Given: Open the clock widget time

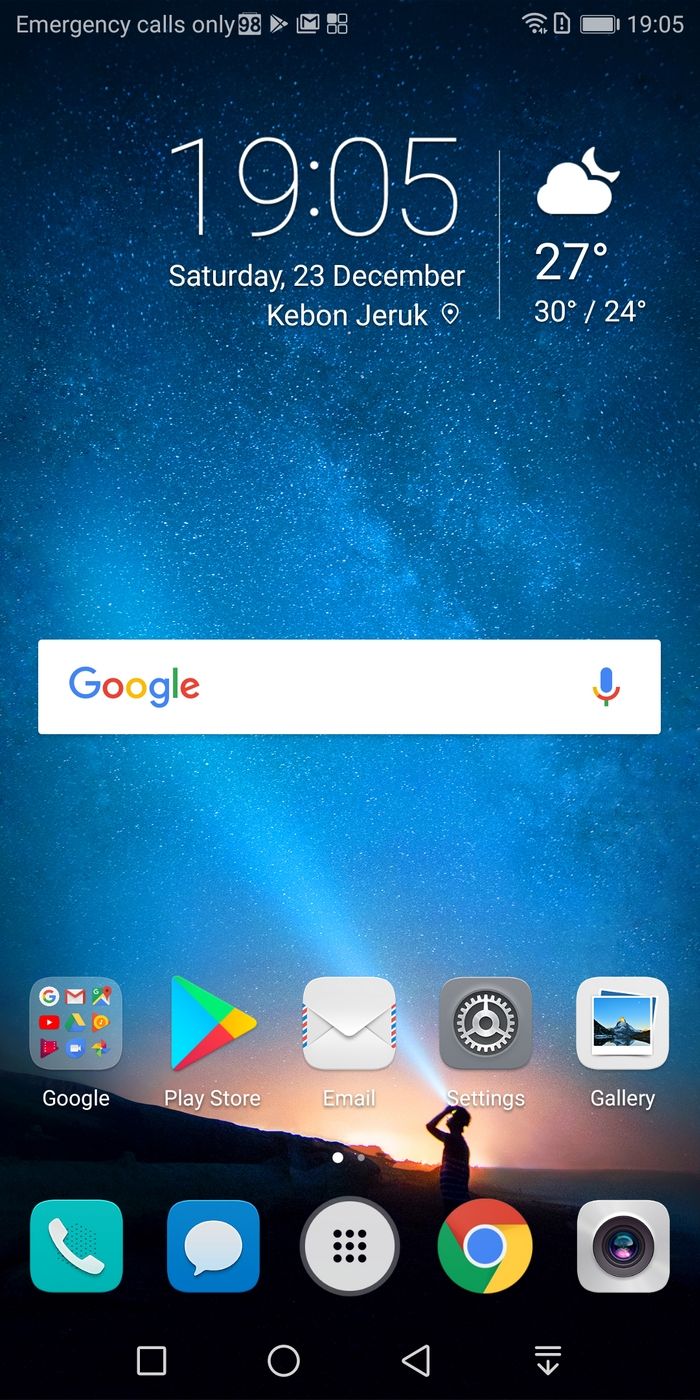Looking at the screenshot, I should pyautogui.click(x=314, y=190).
